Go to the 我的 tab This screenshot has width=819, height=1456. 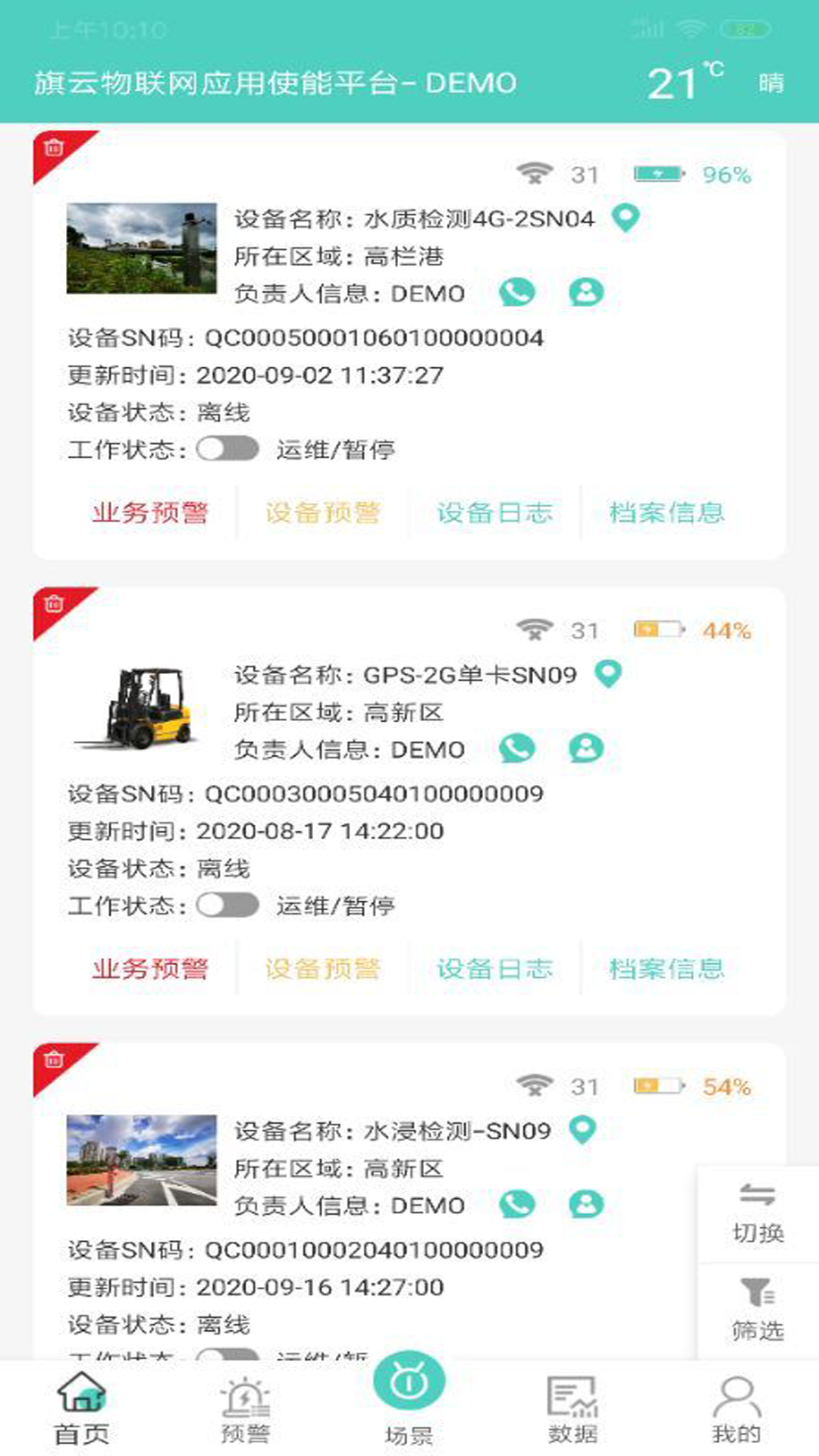(736, 1410)
